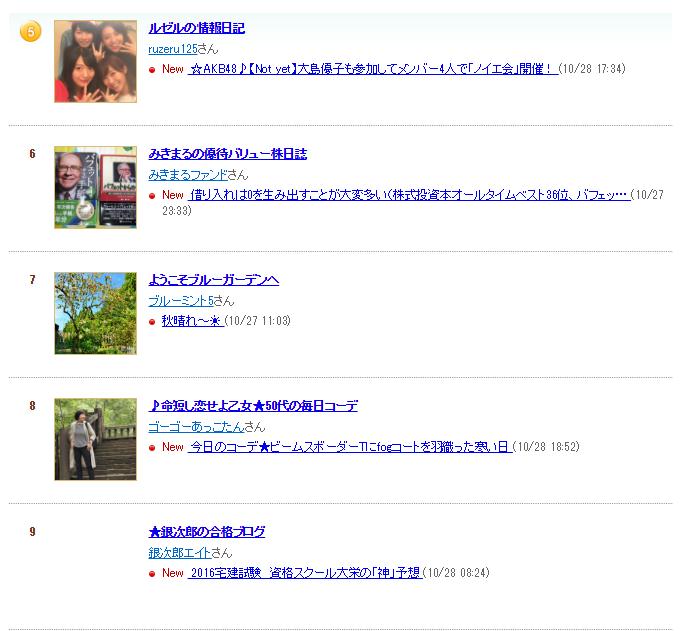View user ゴーゴーあっこたん profile
The height and width of the screenshot is (631, 682).
[x=195, y=426]
